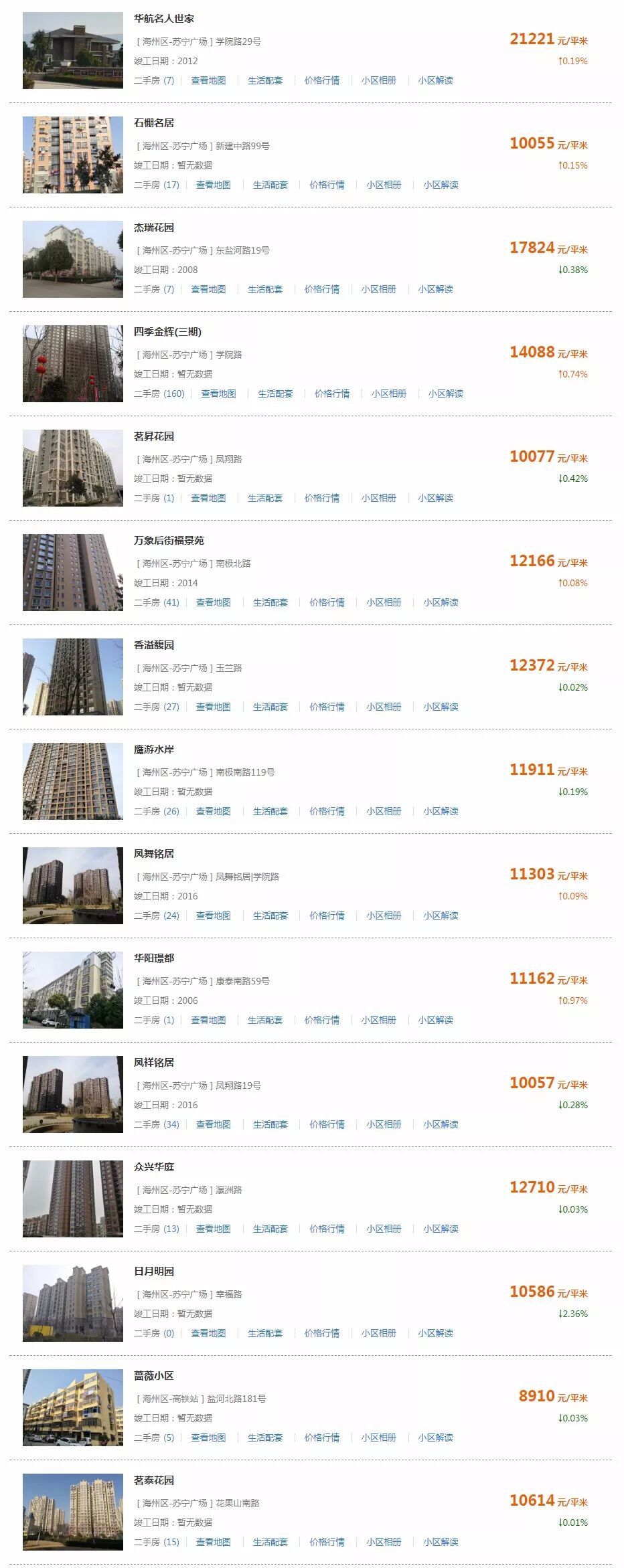Open the 杰瑞花园 community title
Image resolution: width=624 pixels, height=1568 pixels.
(x=154, y=228)
